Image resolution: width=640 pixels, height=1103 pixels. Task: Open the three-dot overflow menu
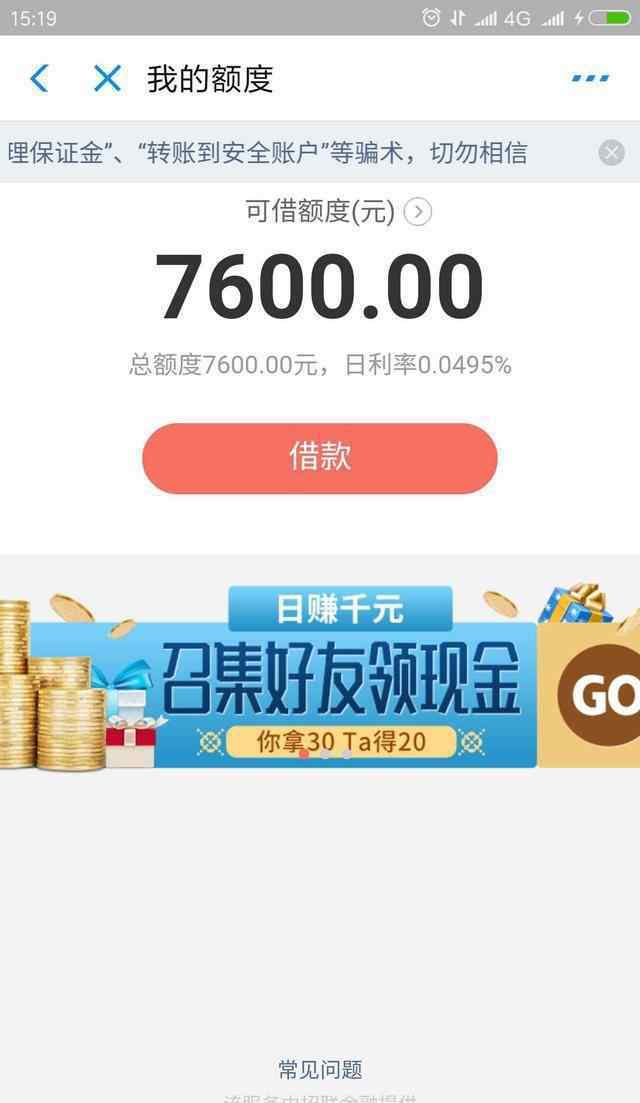(590, 78)
